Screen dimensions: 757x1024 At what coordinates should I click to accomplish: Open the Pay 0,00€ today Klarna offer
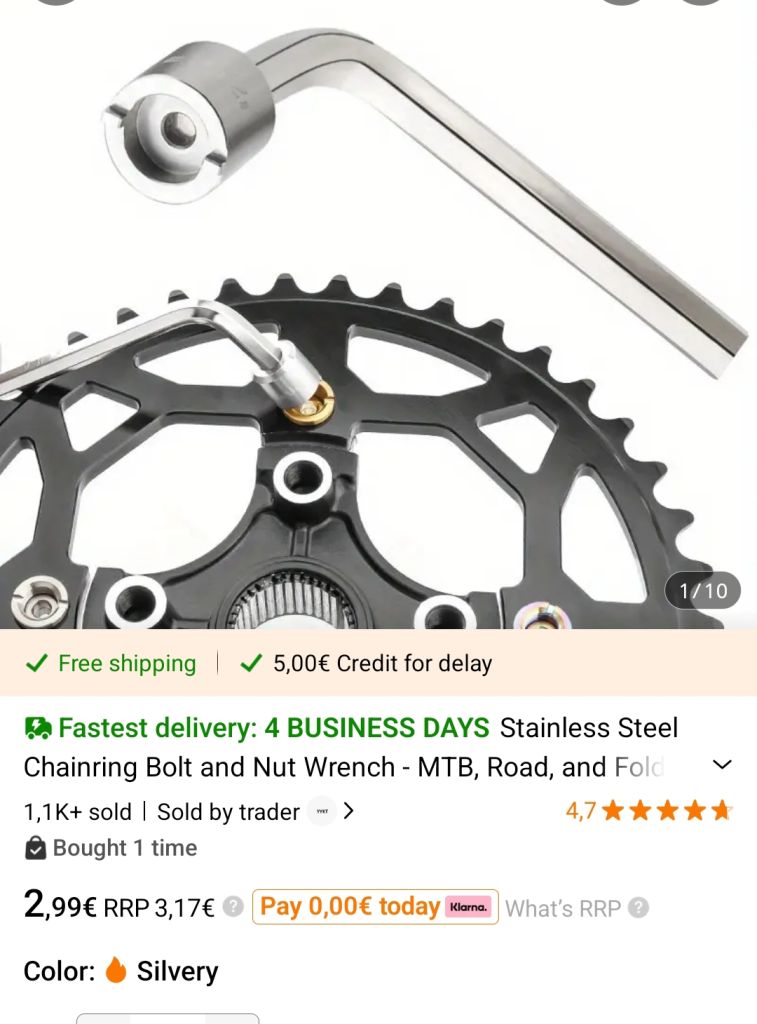coord(375,907)
